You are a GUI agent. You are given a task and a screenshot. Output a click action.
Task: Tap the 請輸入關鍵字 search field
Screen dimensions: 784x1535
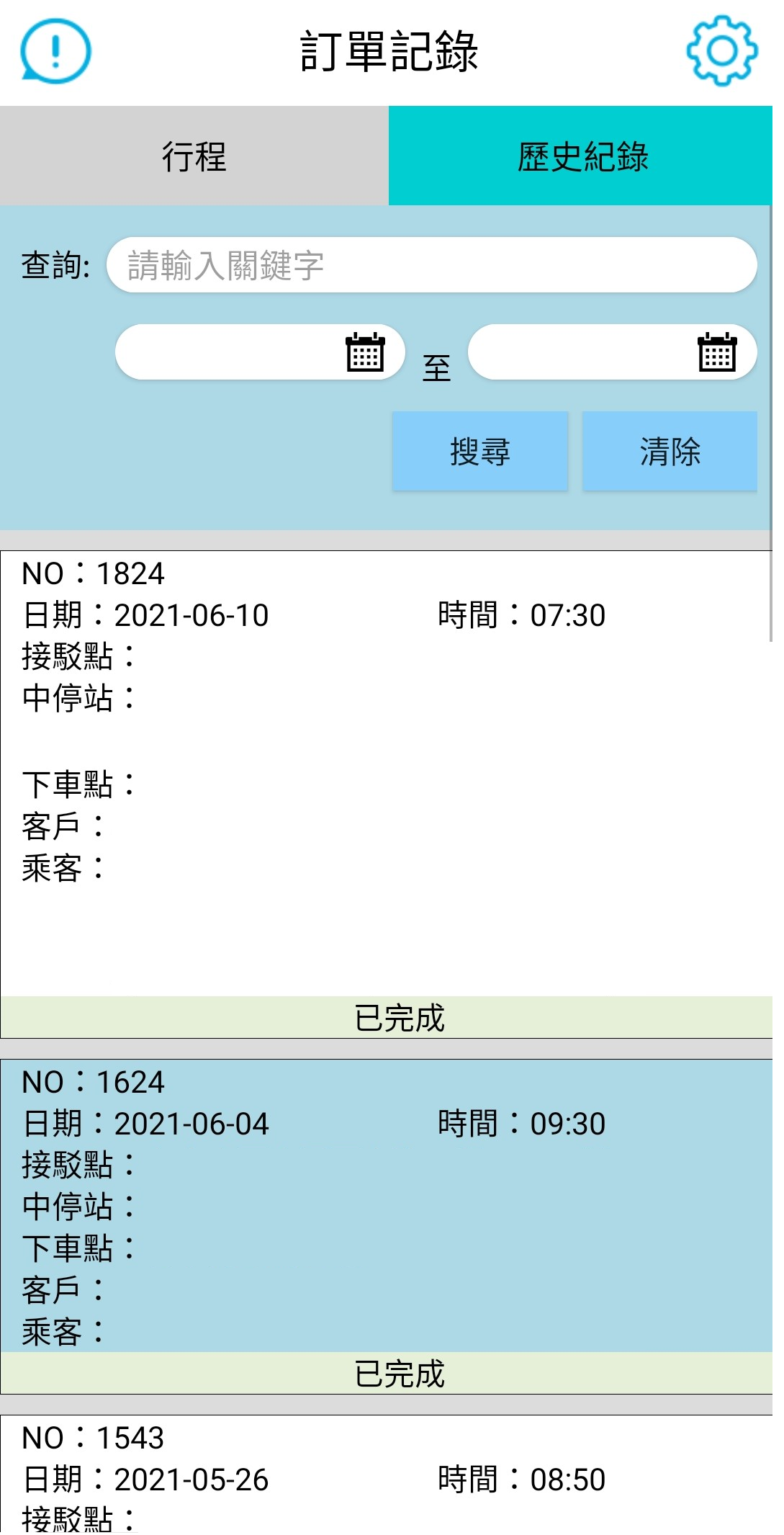[431, 265]
